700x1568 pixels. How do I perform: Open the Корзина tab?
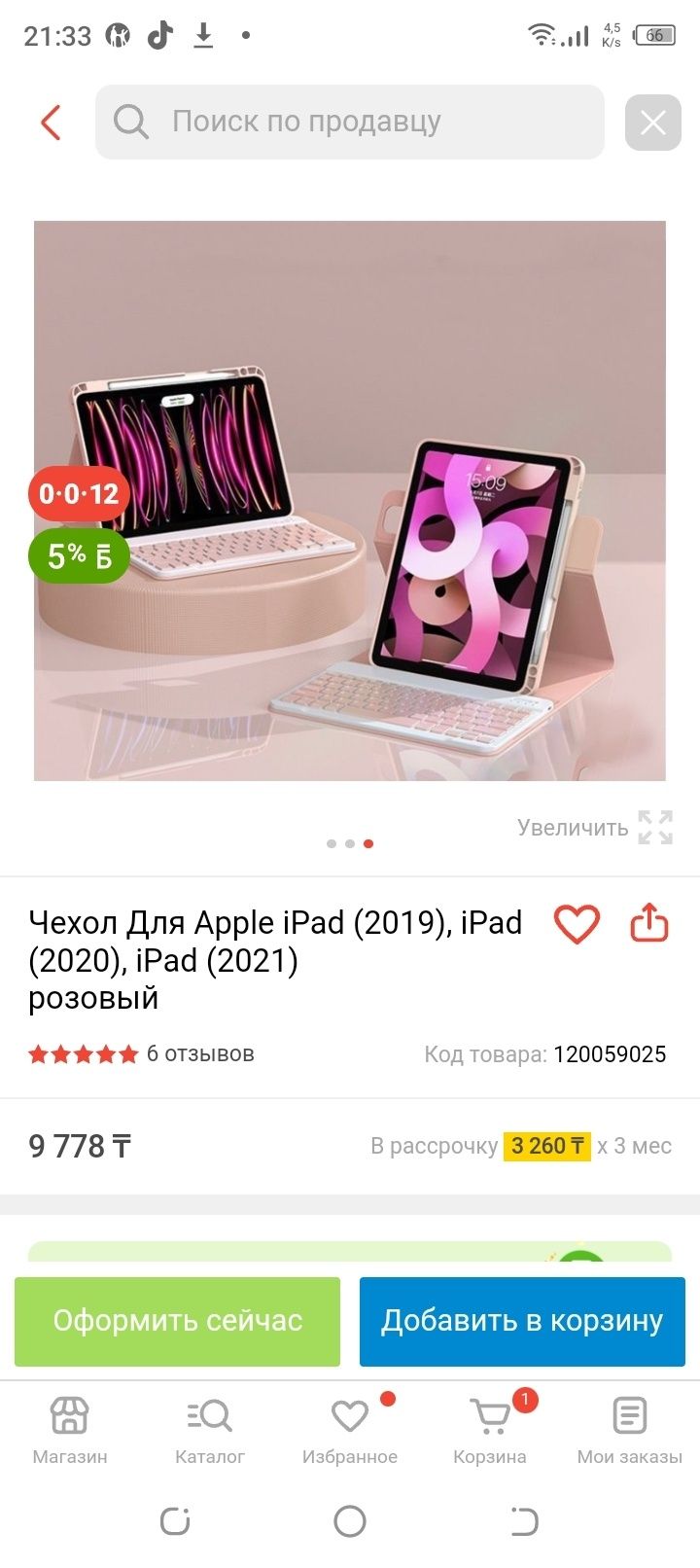pyautogui.click(x=490, y=1430)
